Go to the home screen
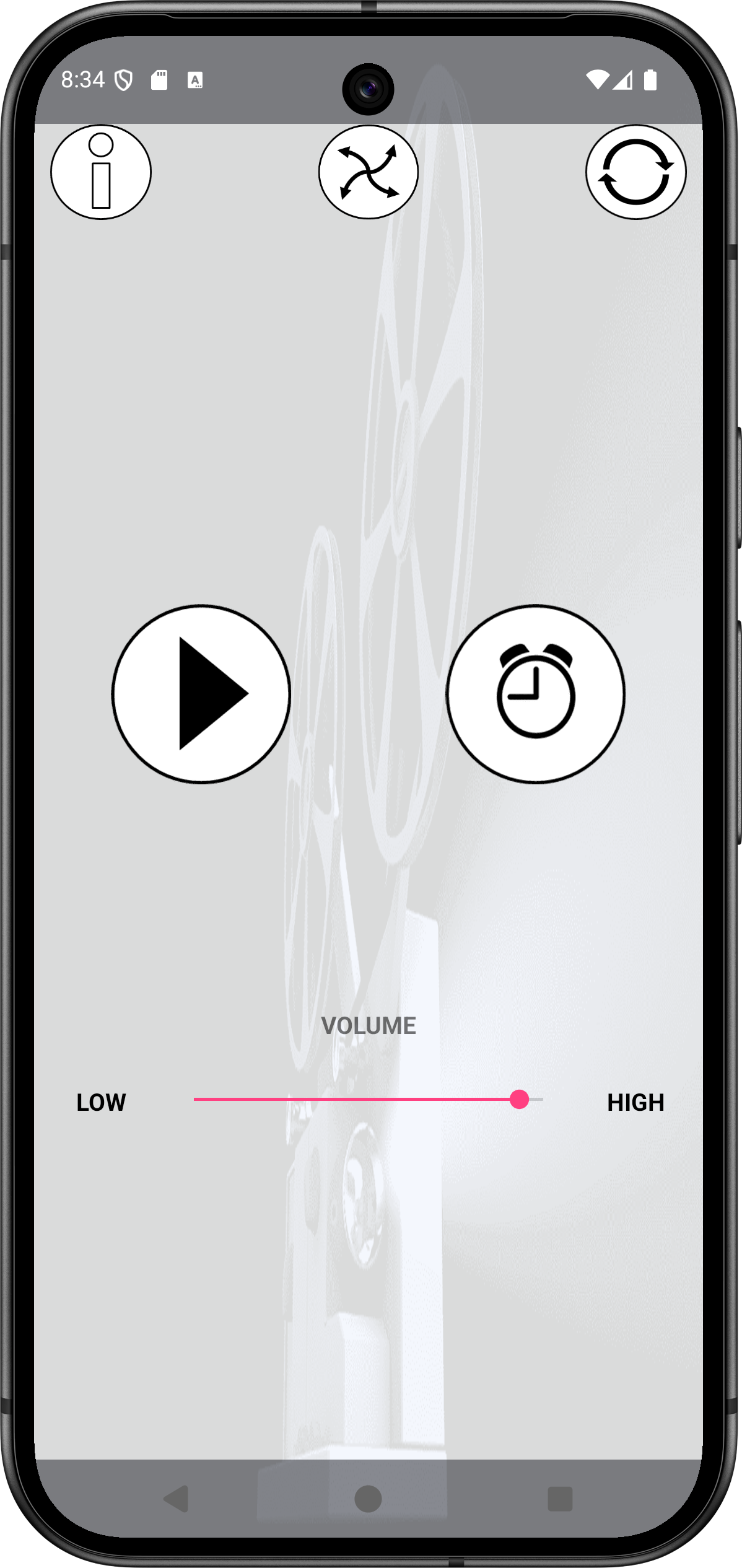The height and width of the screenshot is (1568, 742). click(x=368, y=1499)
